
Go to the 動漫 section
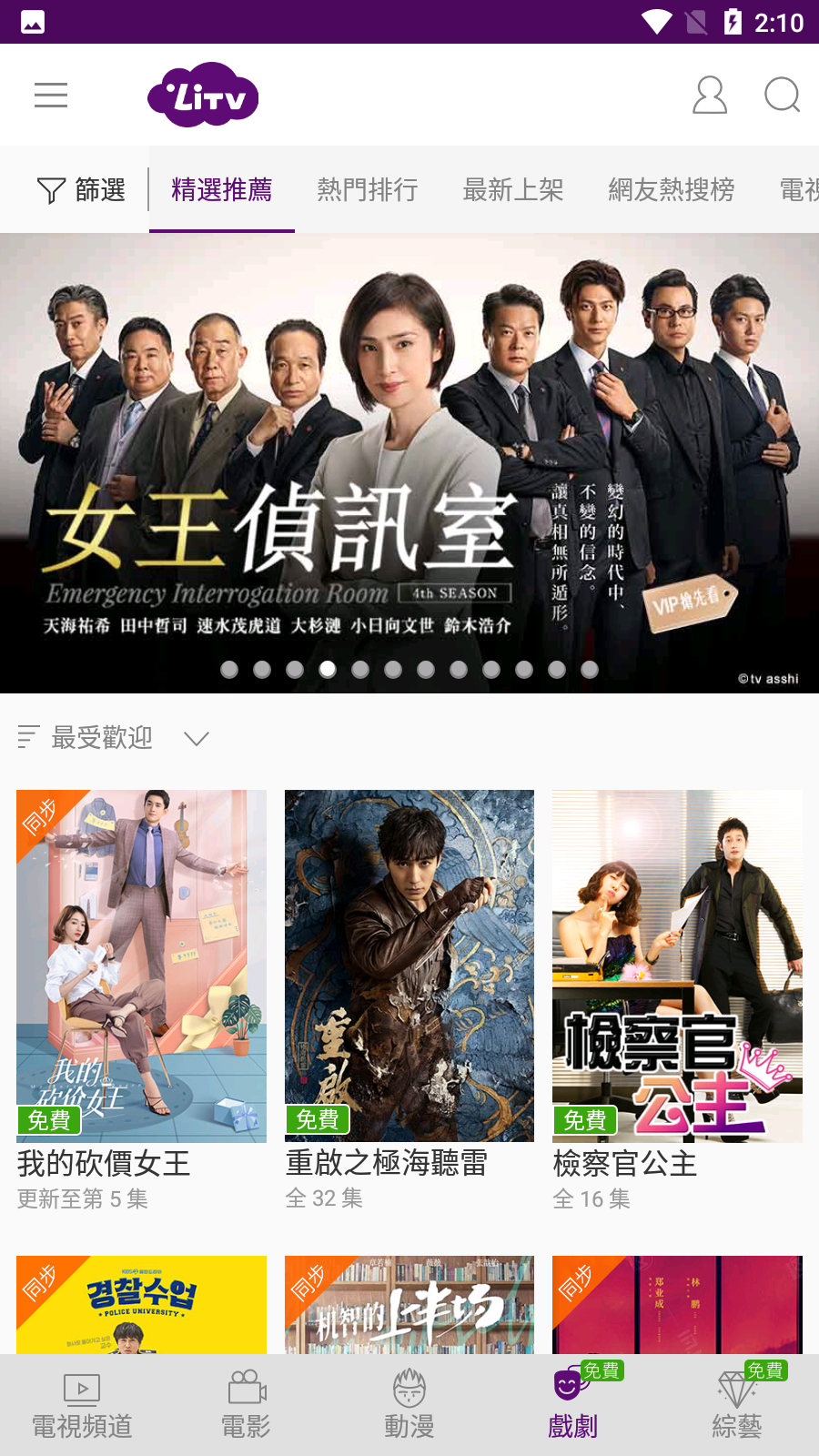409,1405
